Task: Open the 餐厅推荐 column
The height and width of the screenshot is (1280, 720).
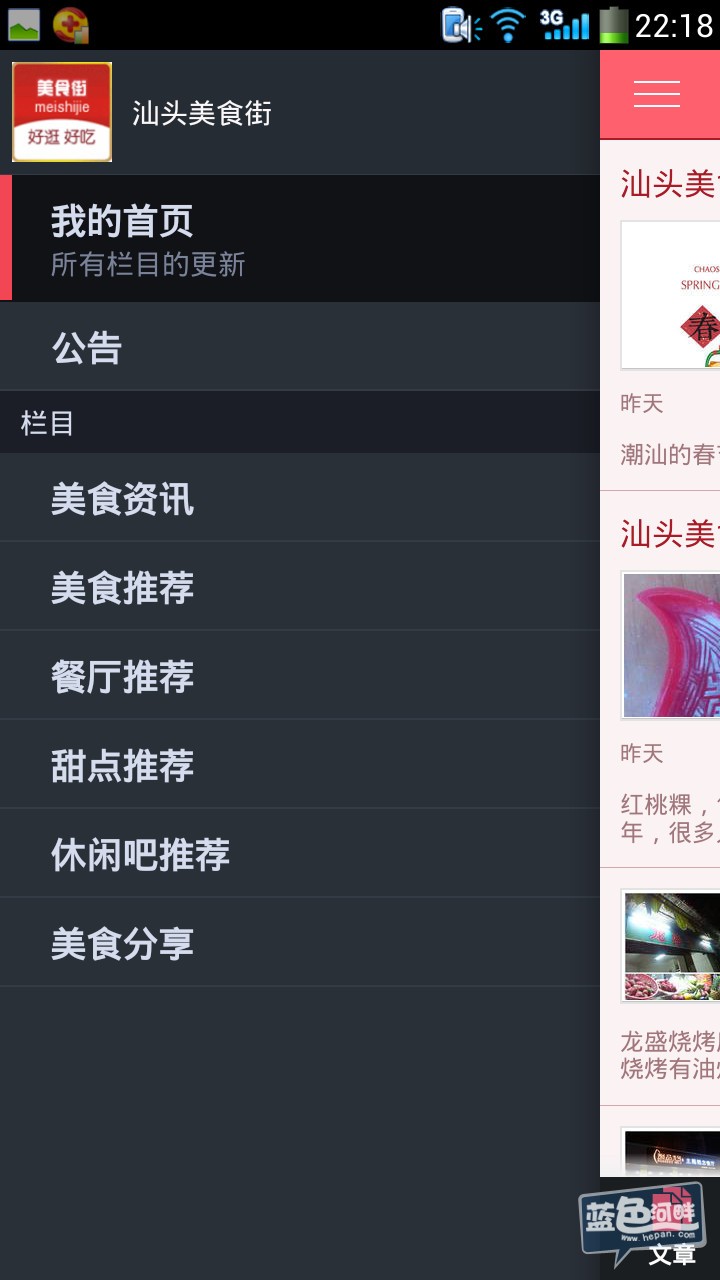Action: 300,676
